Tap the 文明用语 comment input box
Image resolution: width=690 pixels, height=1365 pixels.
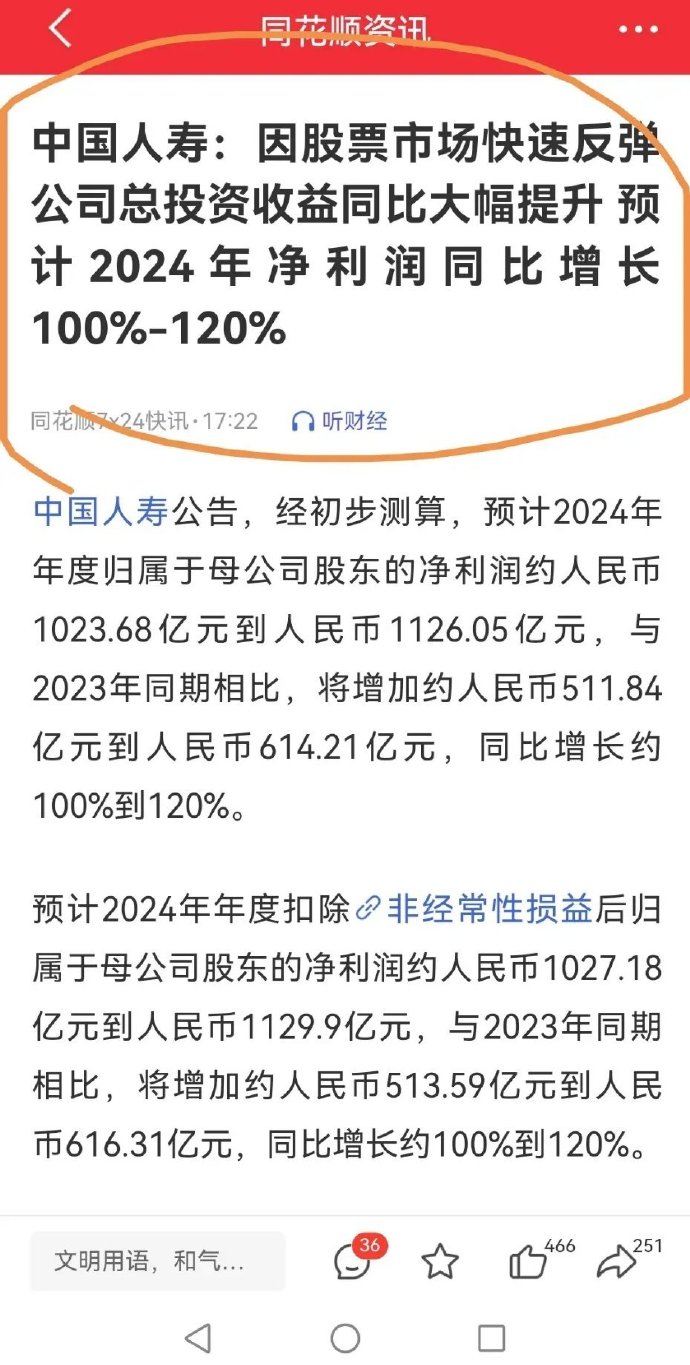157,1261
